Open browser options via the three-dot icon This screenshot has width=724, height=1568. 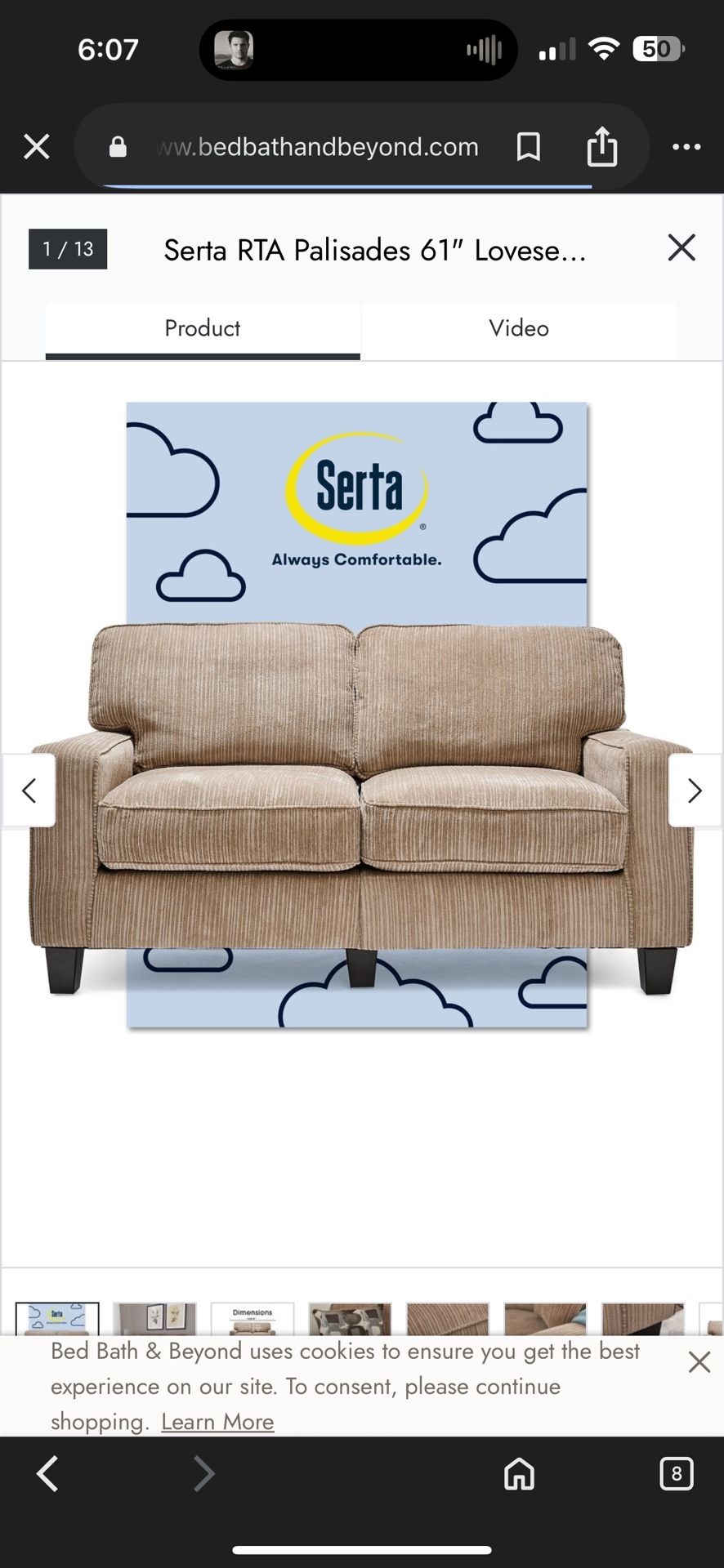coord(686,147)
